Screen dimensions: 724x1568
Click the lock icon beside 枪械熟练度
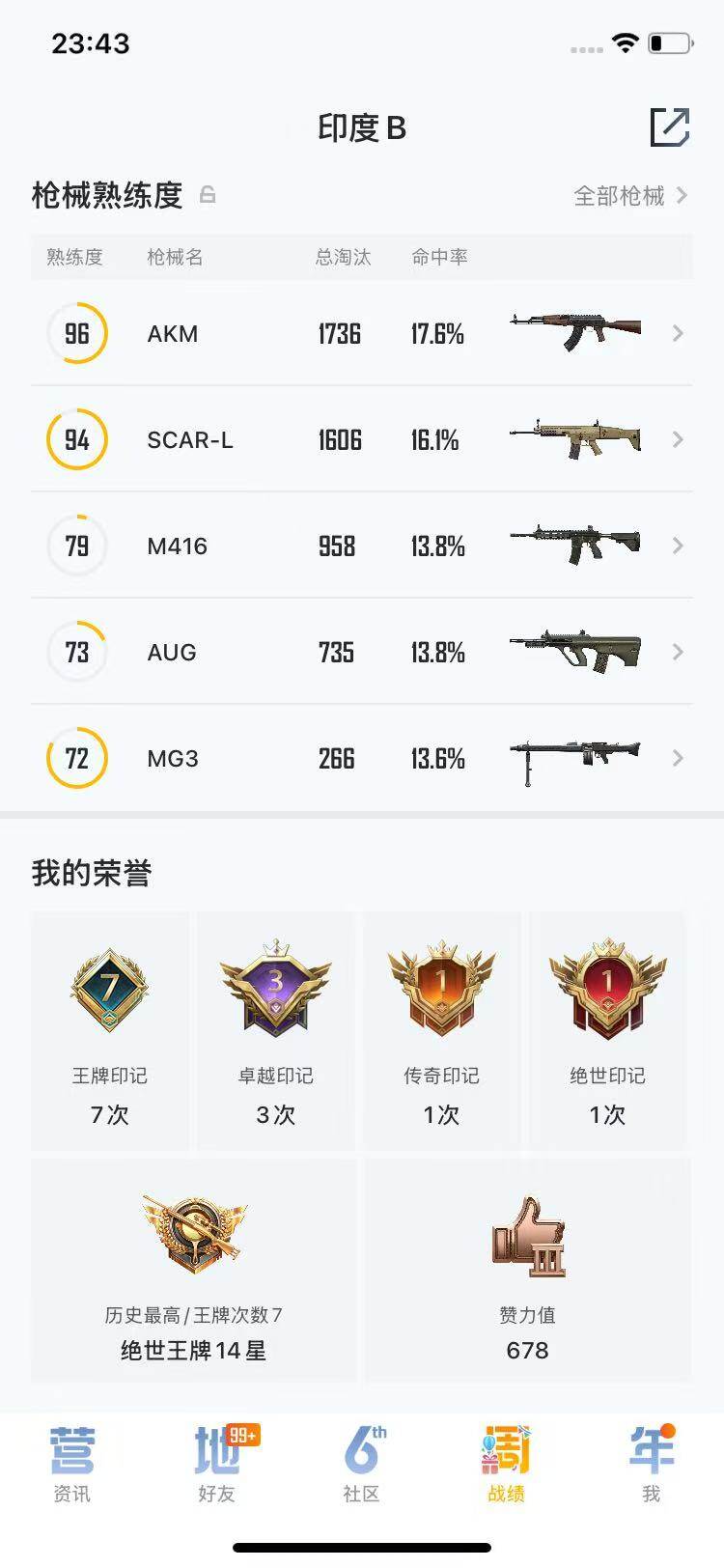pos(206,195)
